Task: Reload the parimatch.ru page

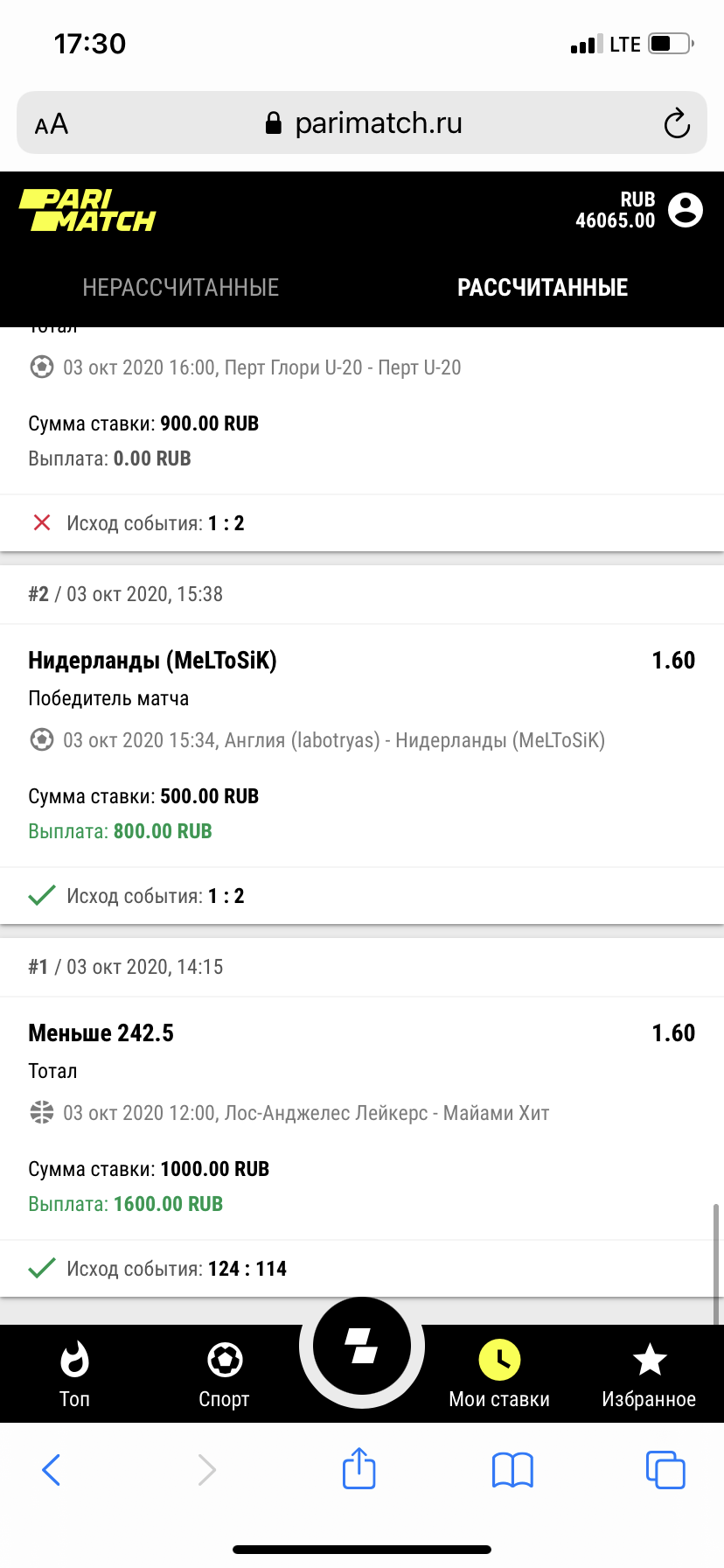Action: pyautogui.click(x=677, y=123)
